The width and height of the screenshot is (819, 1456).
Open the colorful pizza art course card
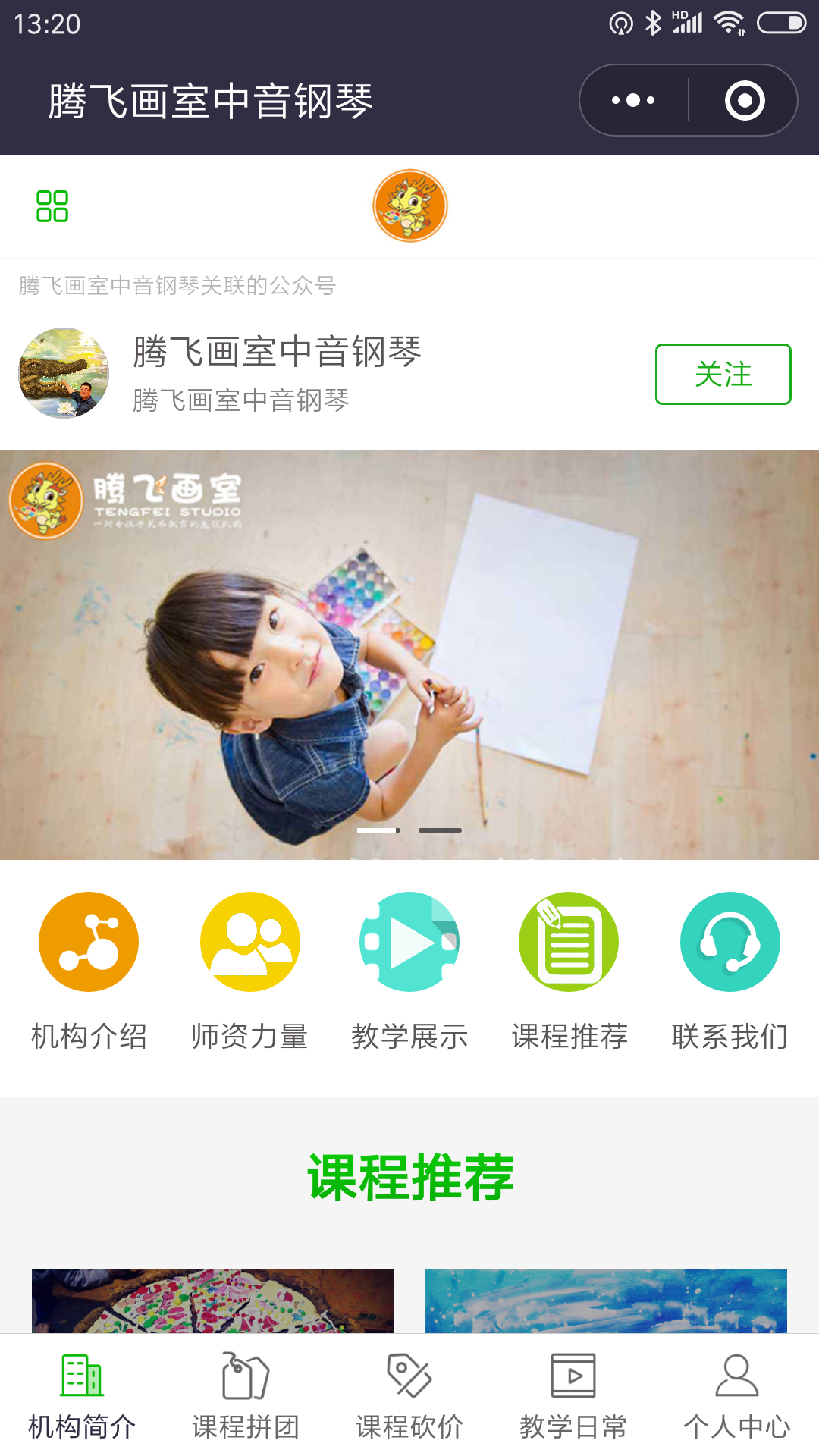click(x=212, y=1301)
